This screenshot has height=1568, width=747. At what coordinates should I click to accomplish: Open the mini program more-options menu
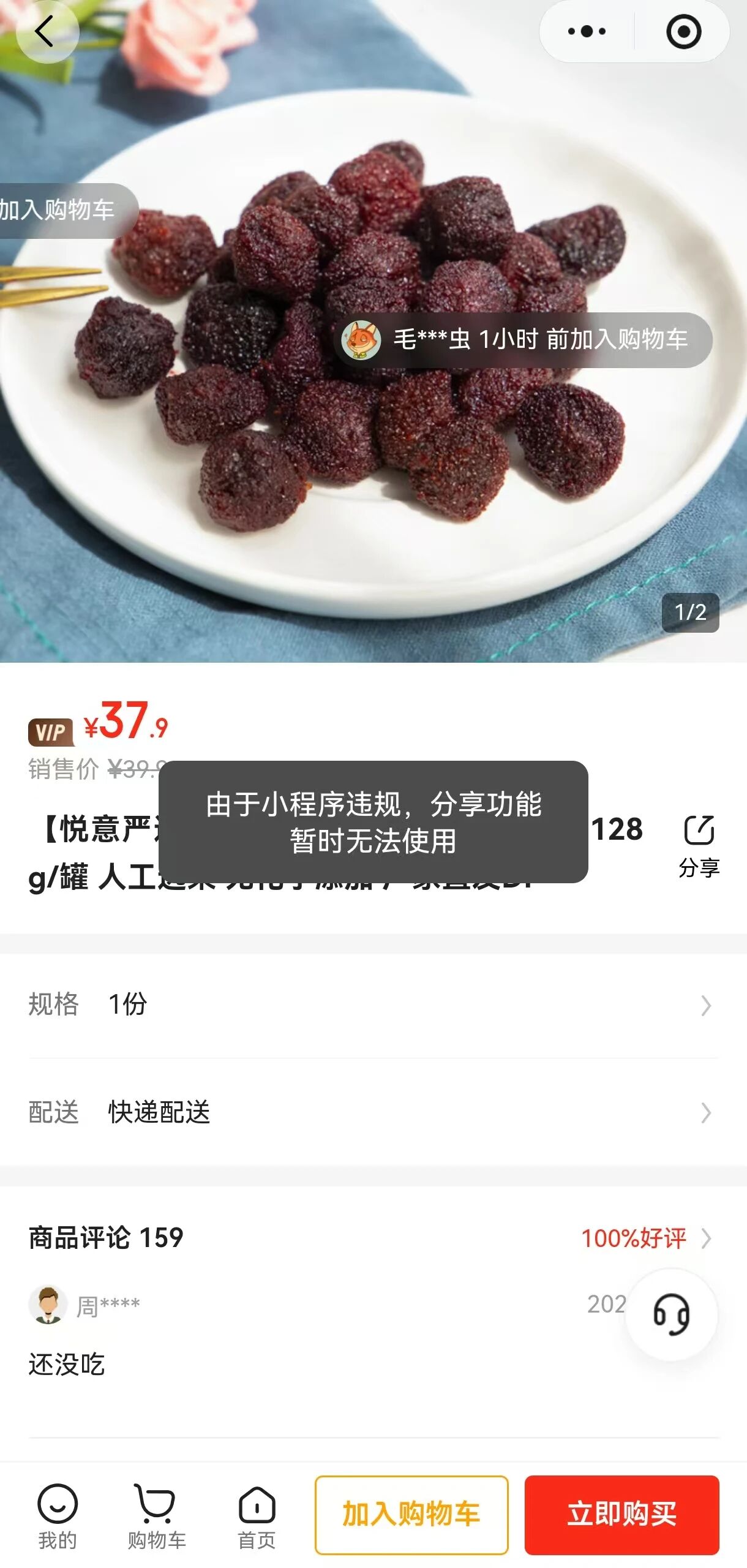point(587,32)
